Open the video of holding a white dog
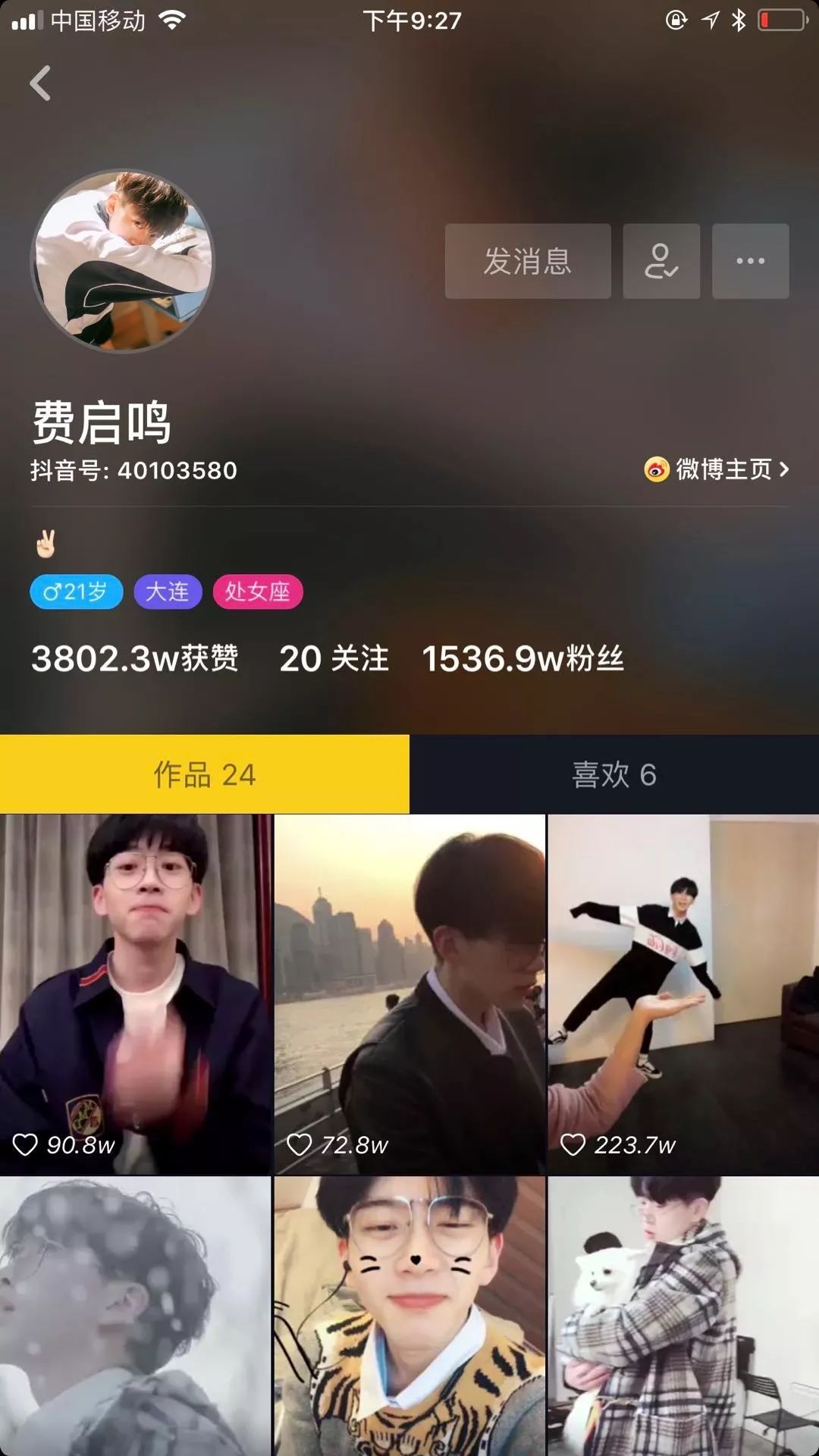819x1456 pixels. 683,1316
